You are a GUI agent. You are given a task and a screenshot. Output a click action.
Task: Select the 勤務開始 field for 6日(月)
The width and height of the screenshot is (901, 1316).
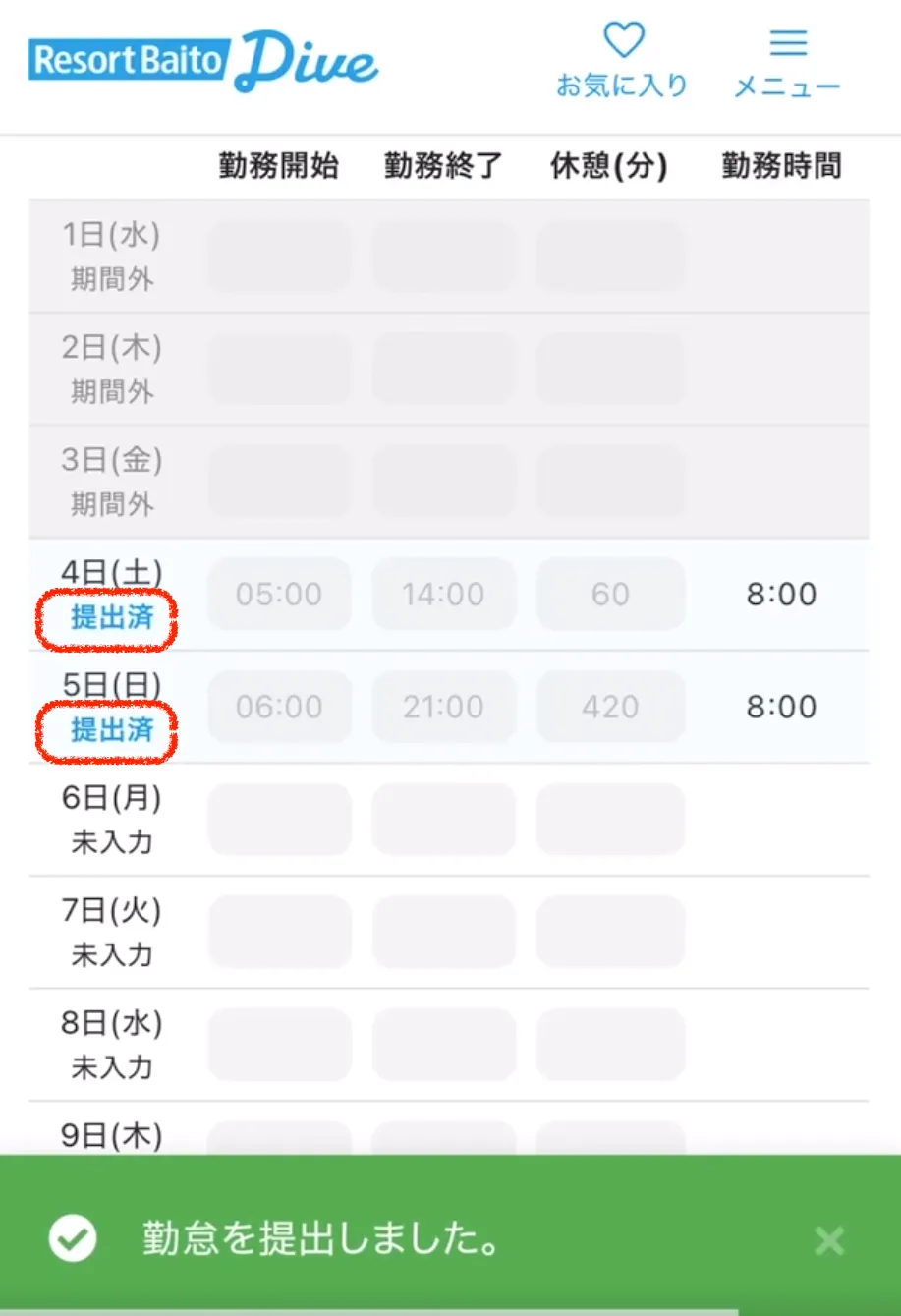tap(279, 820)
